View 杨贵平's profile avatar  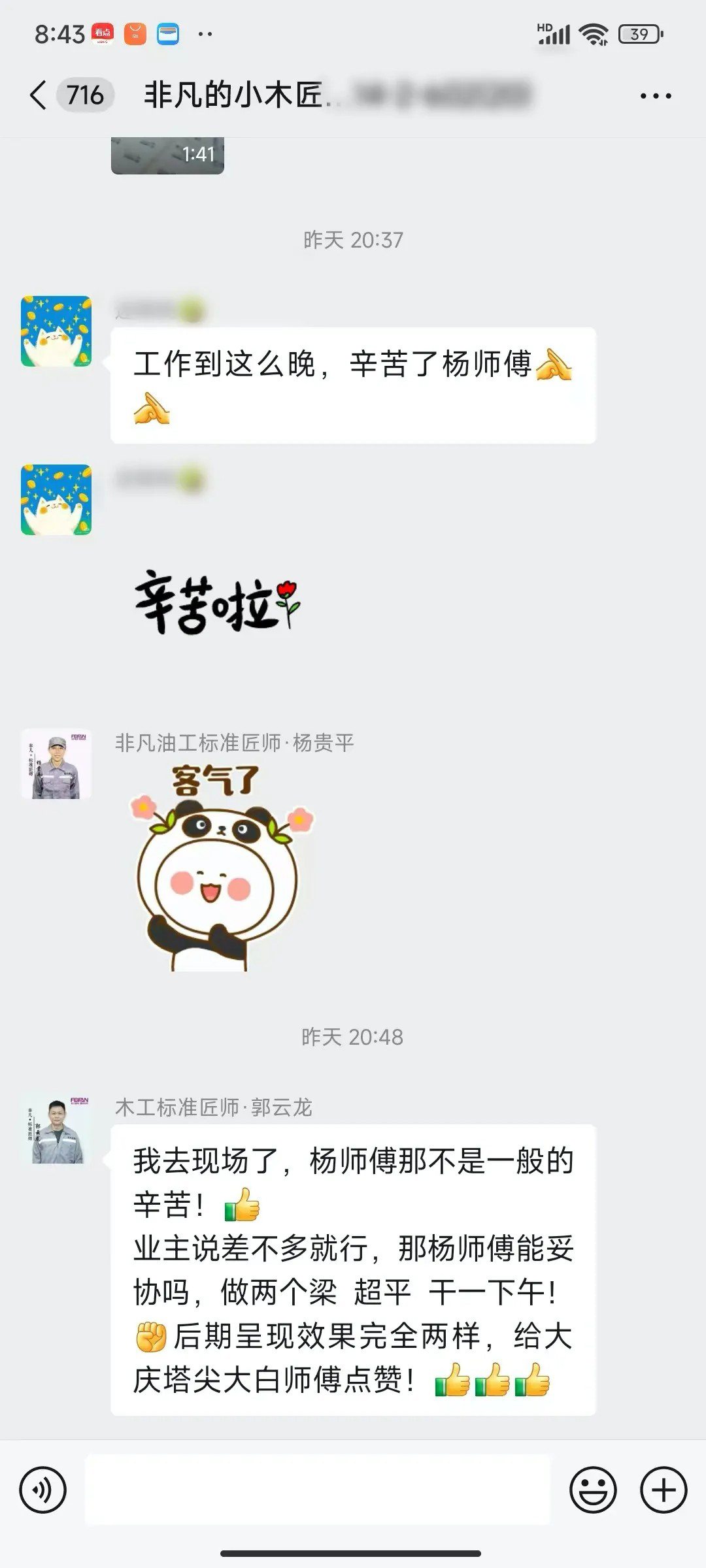pos(56,764)
